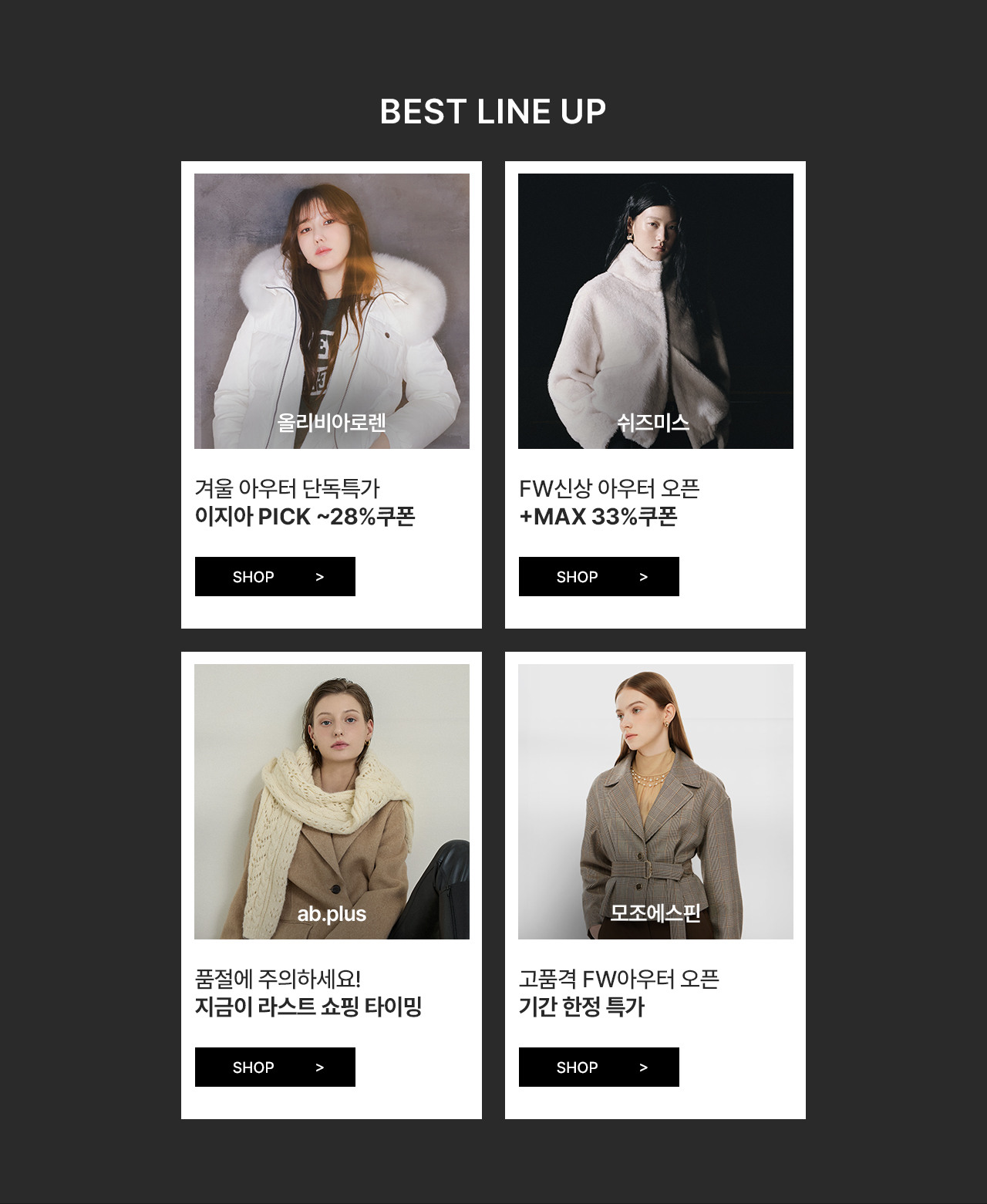The height and width of the screenshot is (1204, 987).
Task: View the 모조에스핀 check jacket image
Action: pos(655,801)
